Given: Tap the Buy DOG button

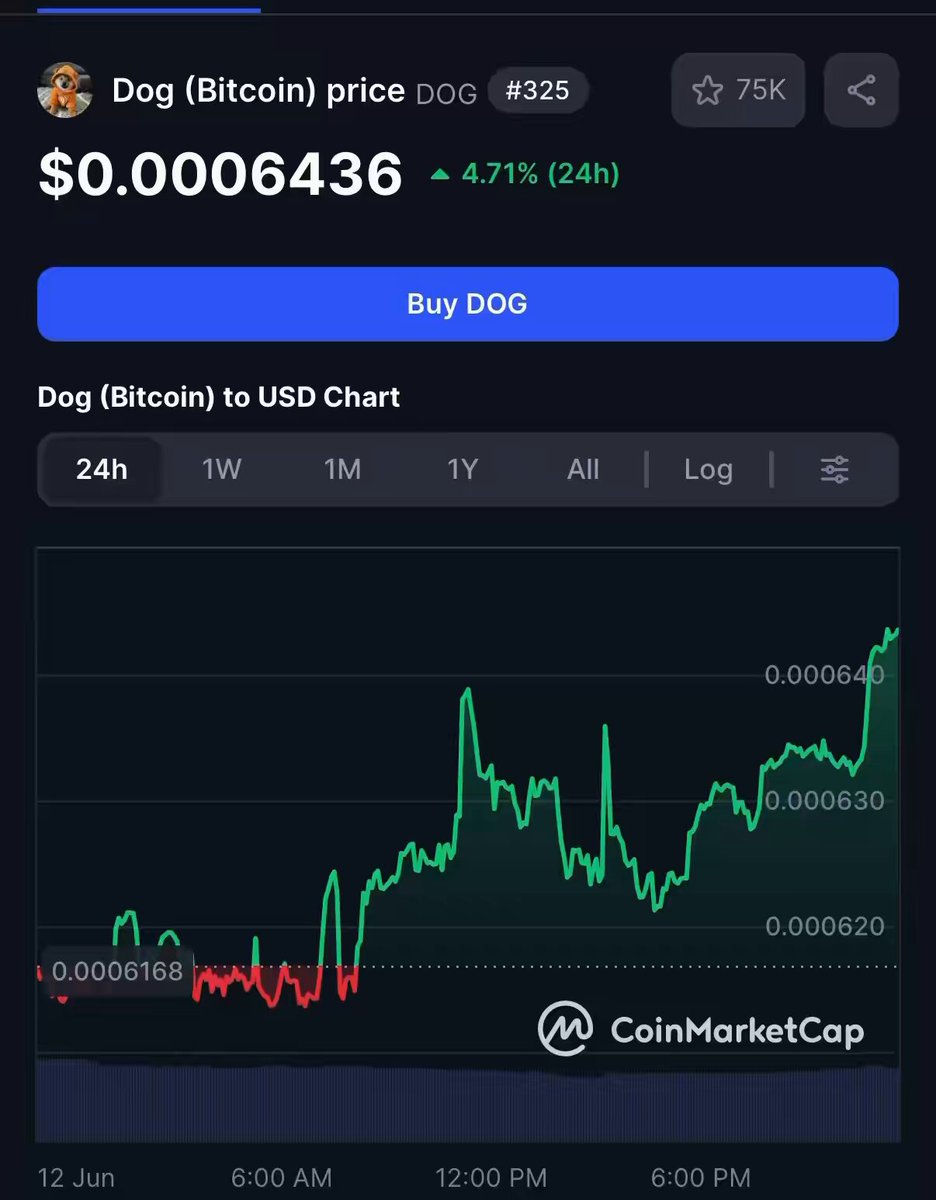Looking at the screenshot, I should 467,303.
